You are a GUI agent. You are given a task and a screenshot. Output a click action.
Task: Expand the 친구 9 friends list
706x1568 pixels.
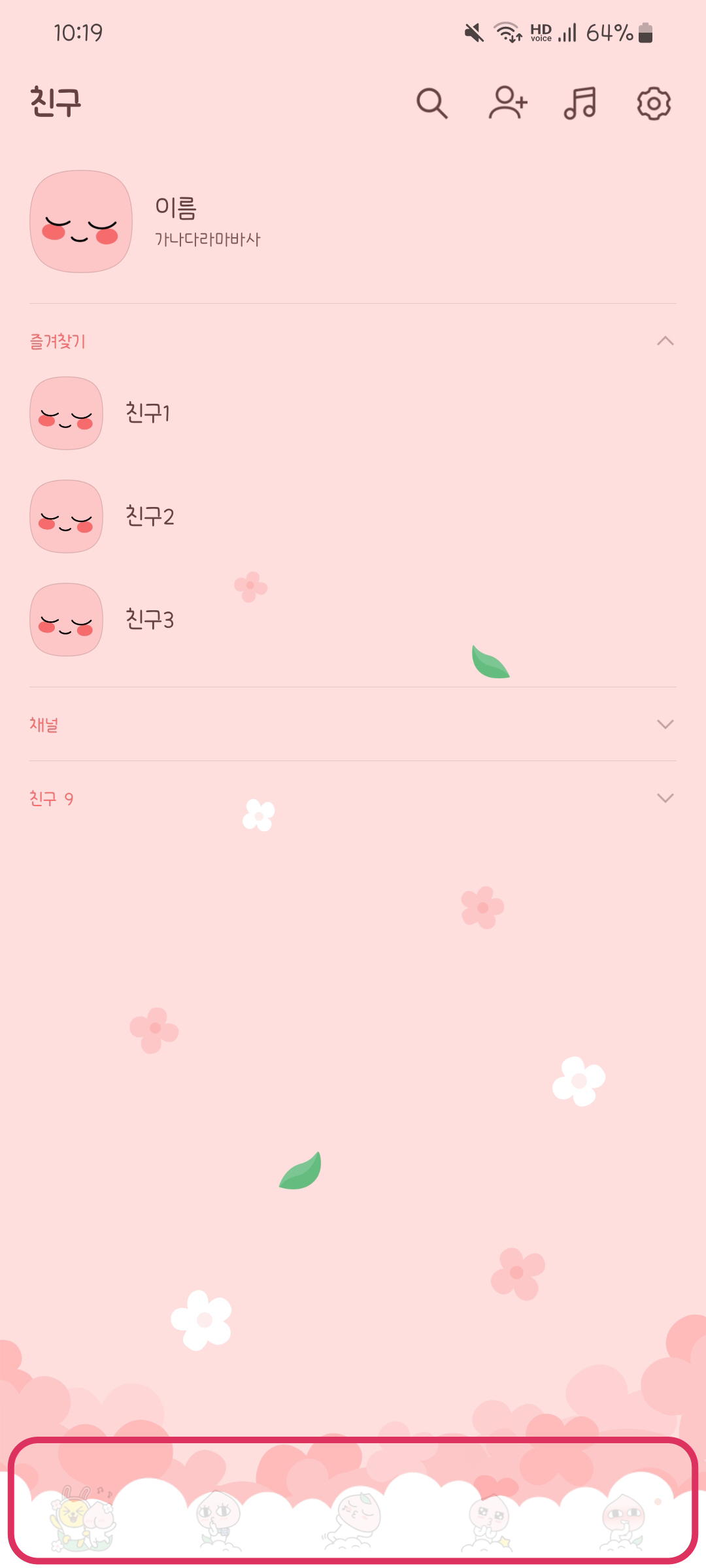tap(665, 797)
